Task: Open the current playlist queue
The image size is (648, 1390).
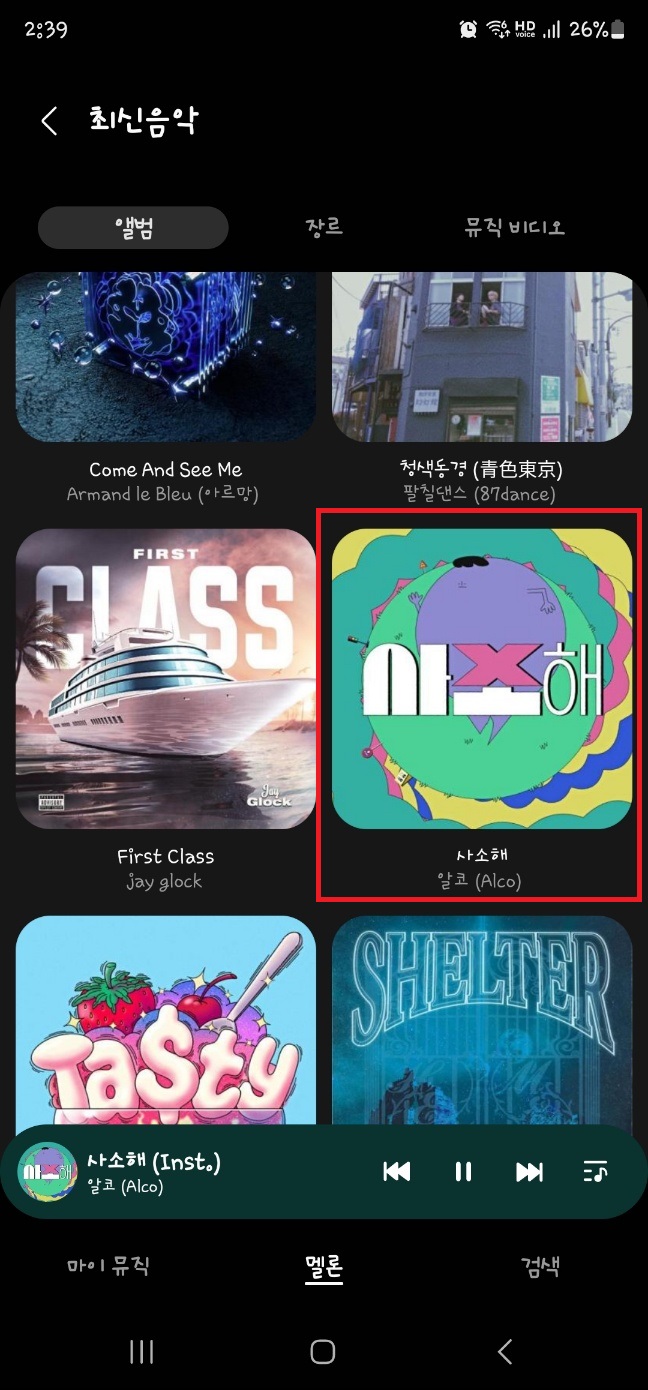Action: (x=595, y=1172)
